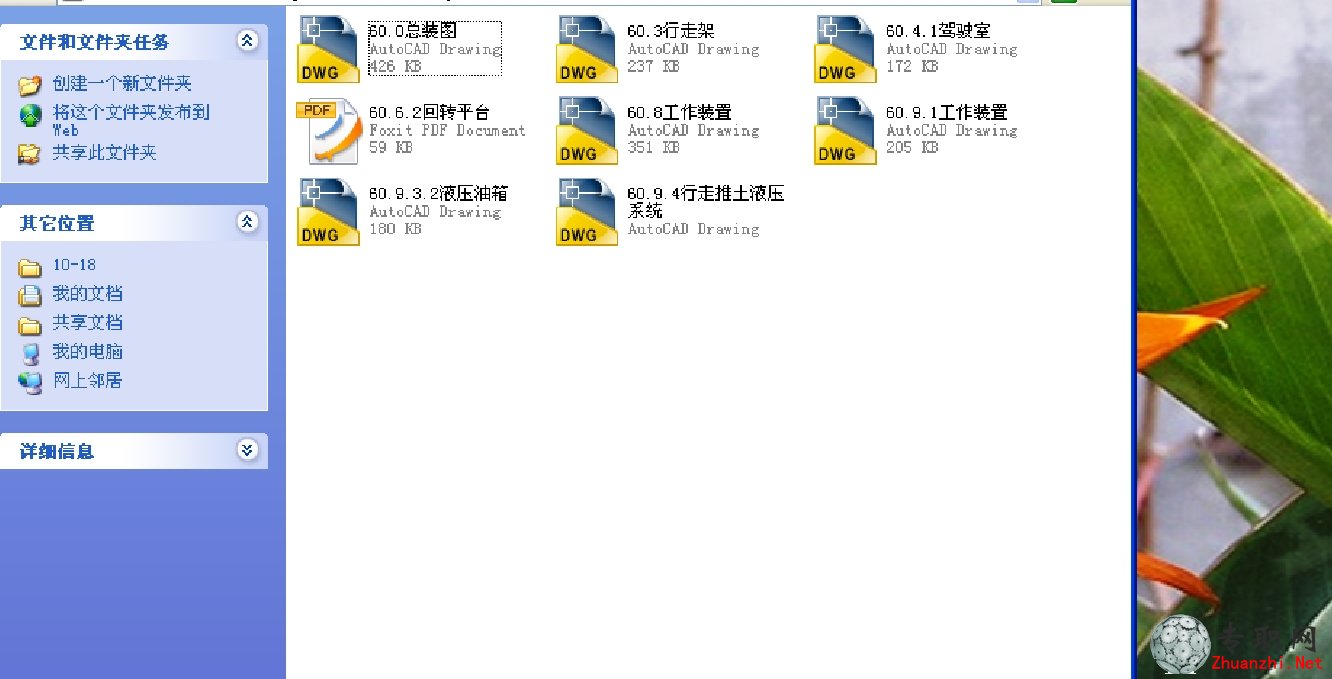This screenshot has width=1332, height=679.
Task: Select 共享此文件夹
Action: point(104,153)
